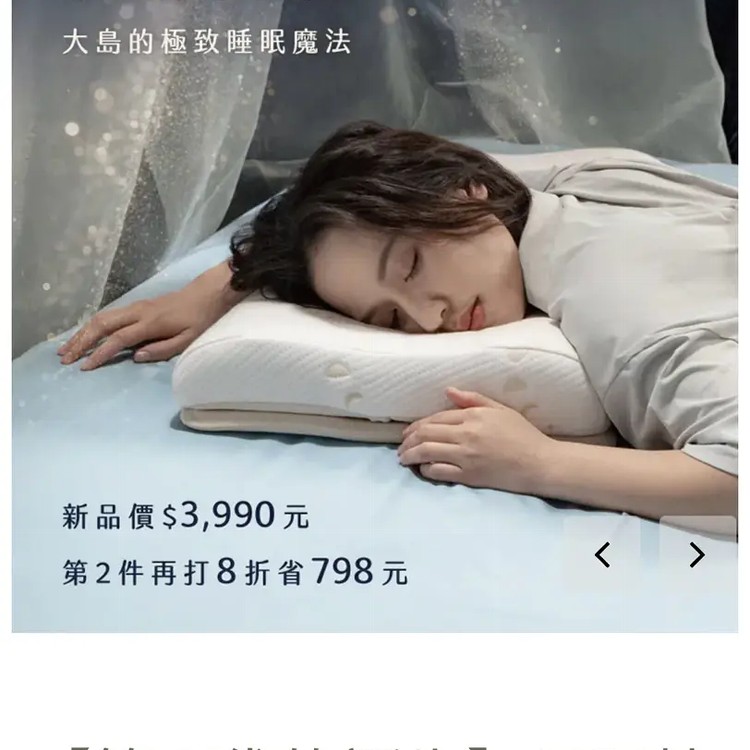Open the pillow promotion banner
This screenshot has height=750, width=750.
pos(375,300)
